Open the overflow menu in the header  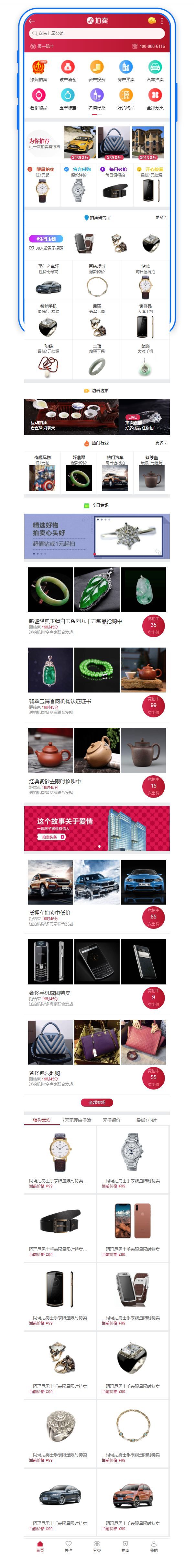pyautogui.click(x=162, y=21)
